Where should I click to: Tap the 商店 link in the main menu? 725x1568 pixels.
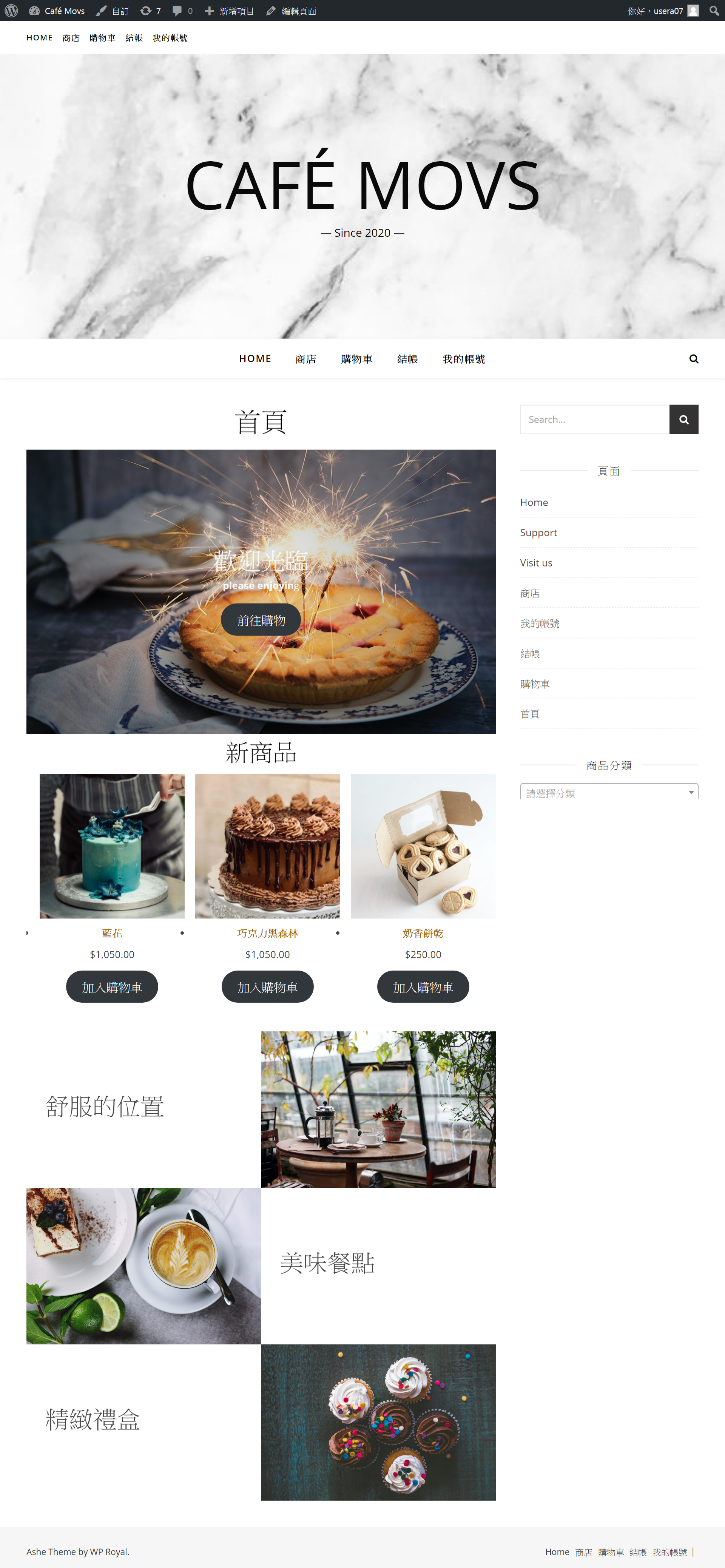coord(305,359)
